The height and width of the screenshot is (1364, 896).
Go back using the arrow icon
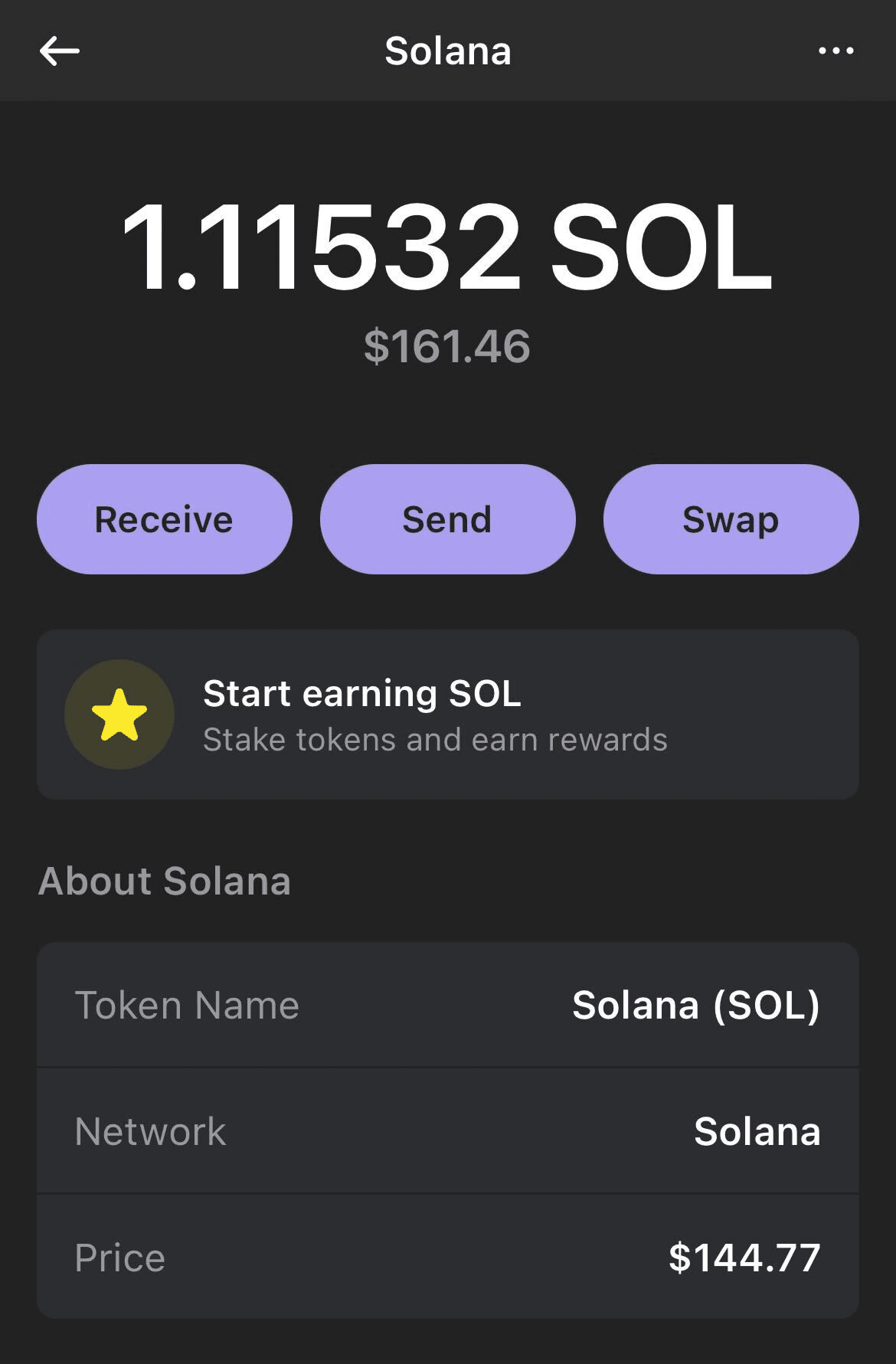coord(60,51)
